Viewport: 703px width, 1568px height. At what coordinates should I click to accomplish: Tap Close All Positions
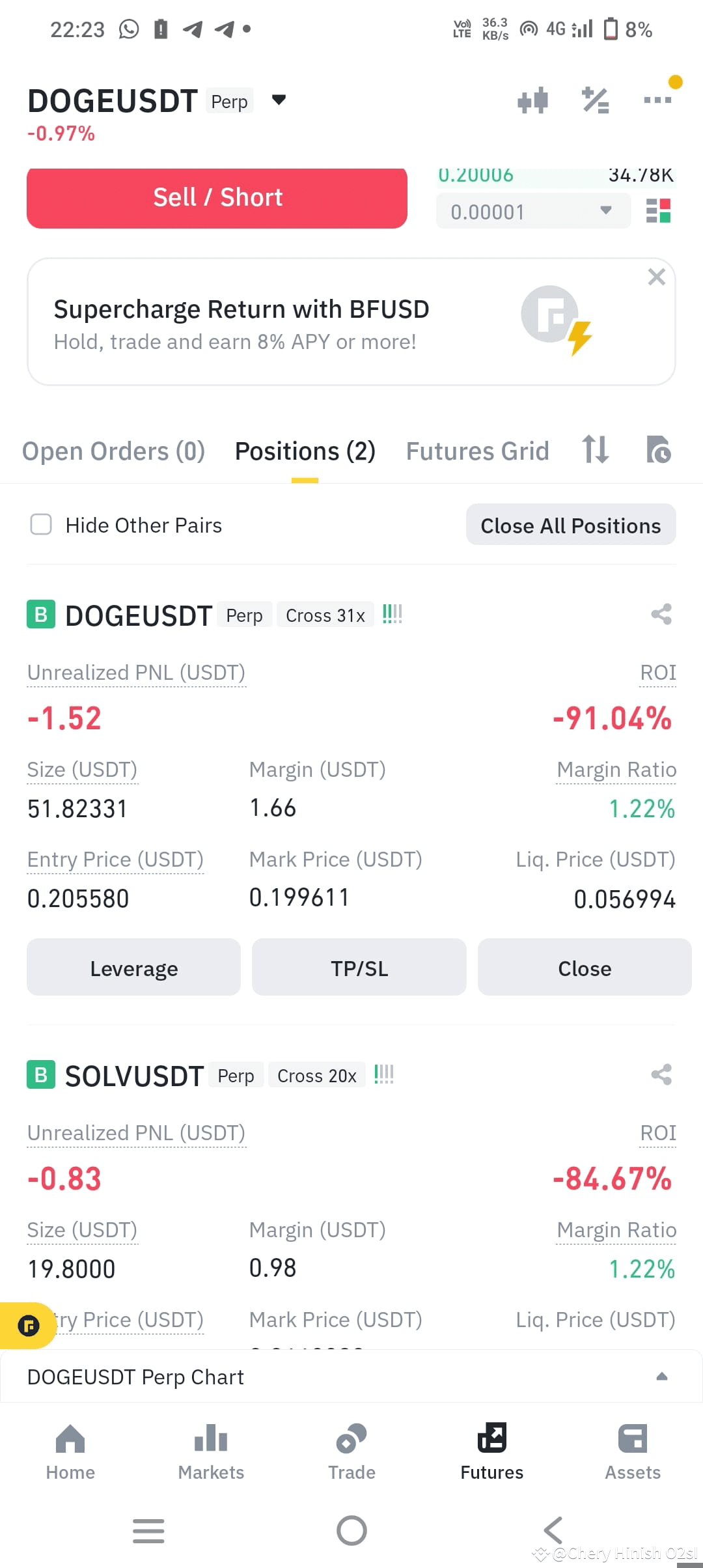(x=570, y=525)
